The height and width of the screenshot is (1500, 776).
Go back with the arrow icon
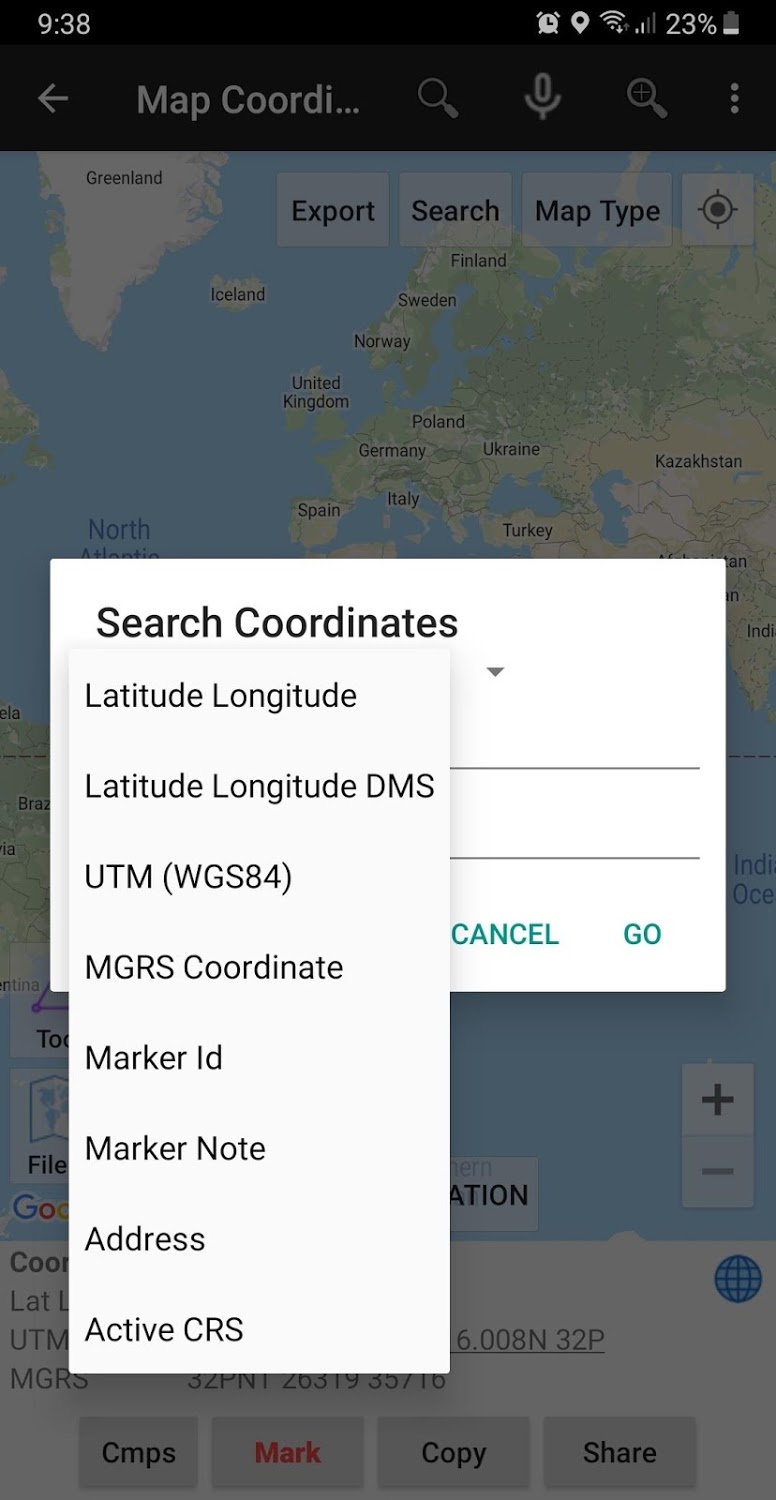click(x=52, y=99)
